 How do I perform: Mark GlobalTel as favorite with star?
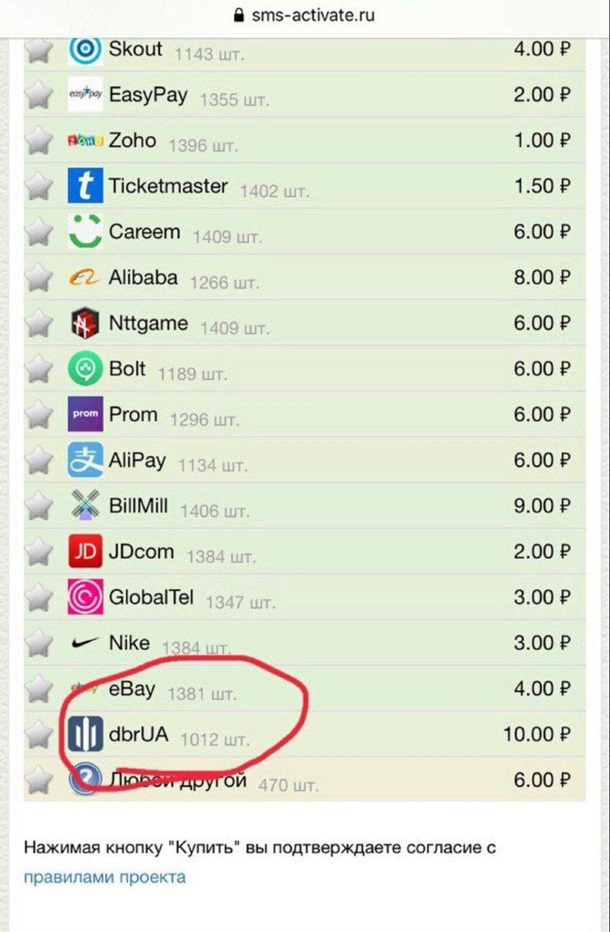click(39, 598)
